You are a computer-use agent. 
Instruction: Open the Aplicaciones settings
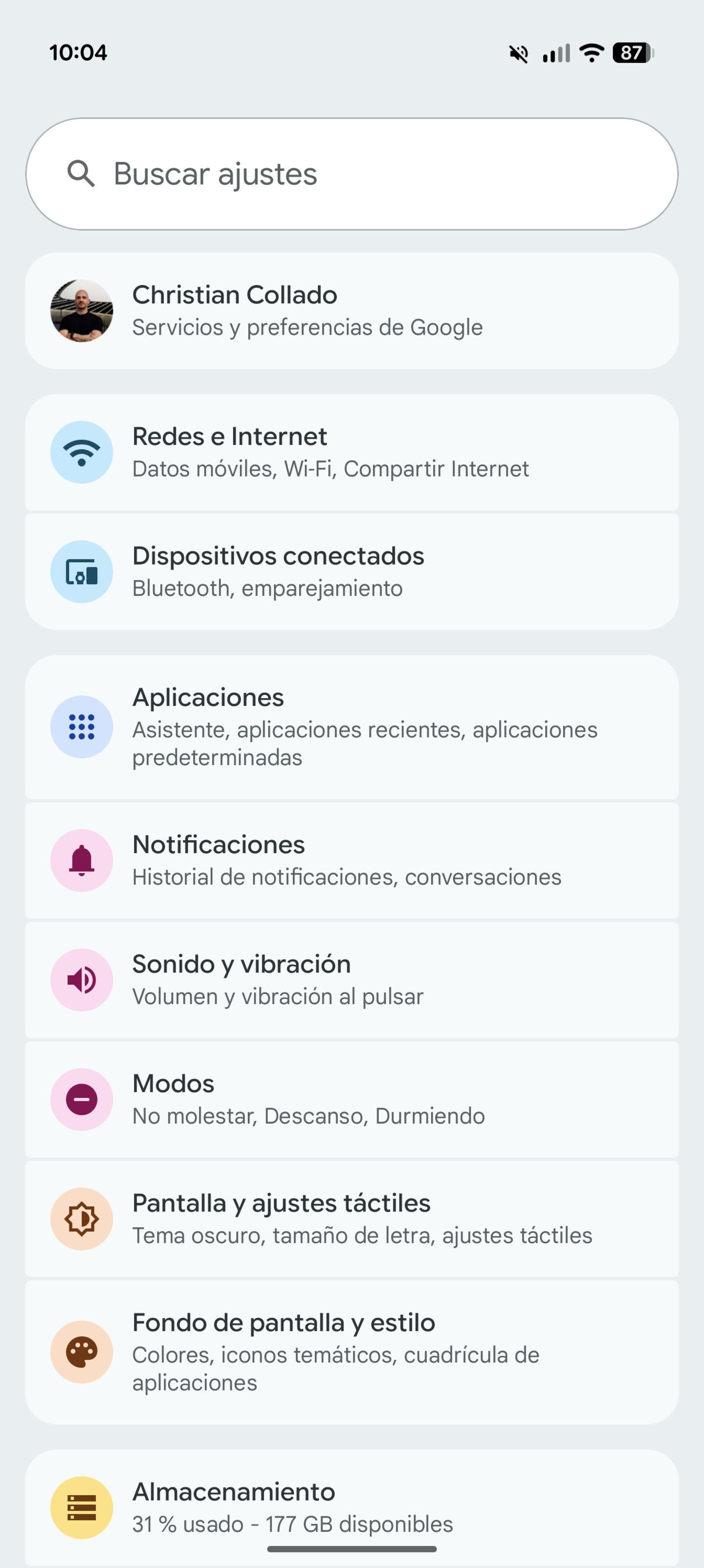(x=352, y=727)
